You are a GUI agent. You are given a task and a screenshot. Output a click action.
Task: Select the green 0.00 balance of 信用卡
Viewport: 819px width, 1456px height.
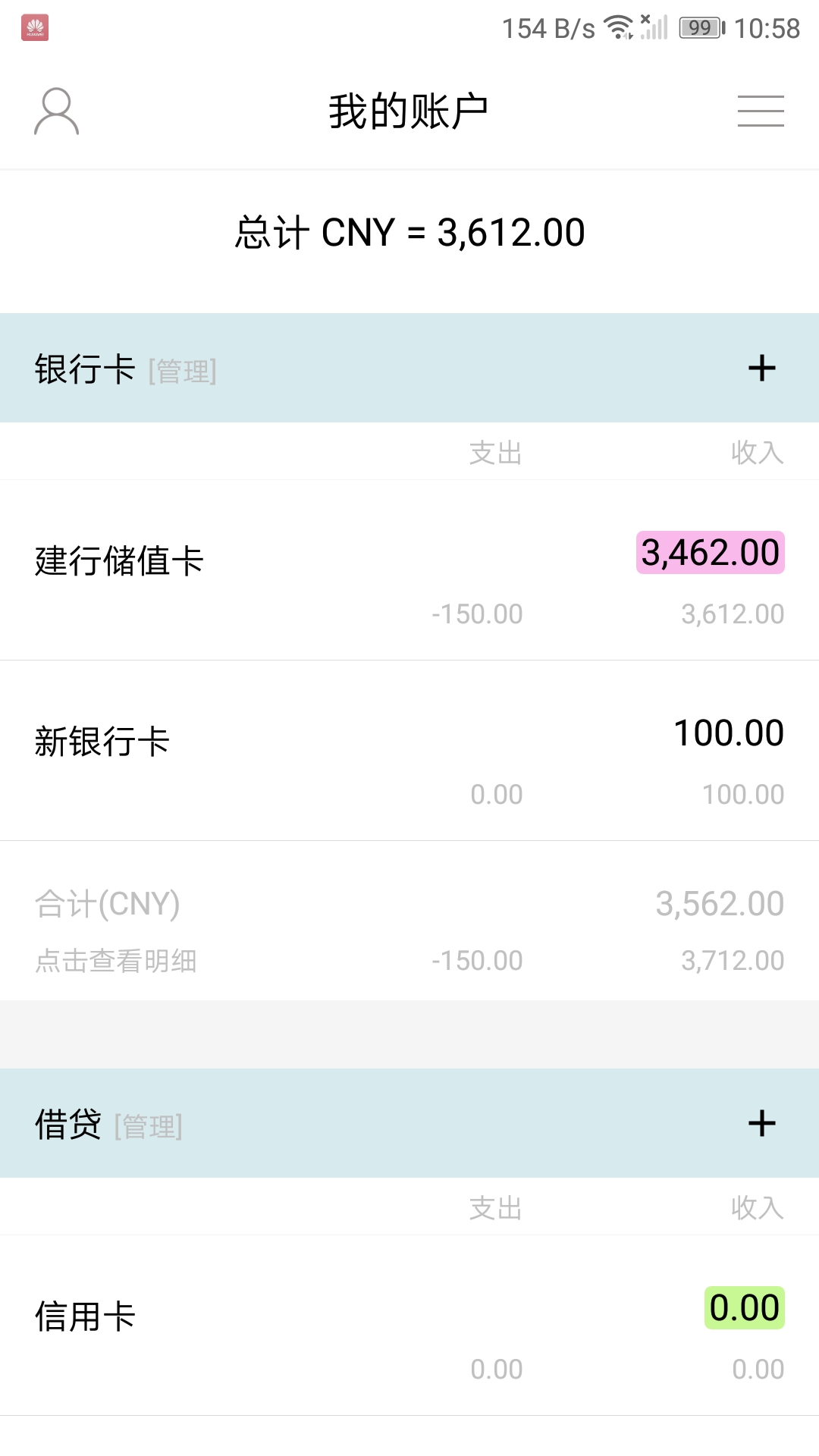coord(745,1307)
